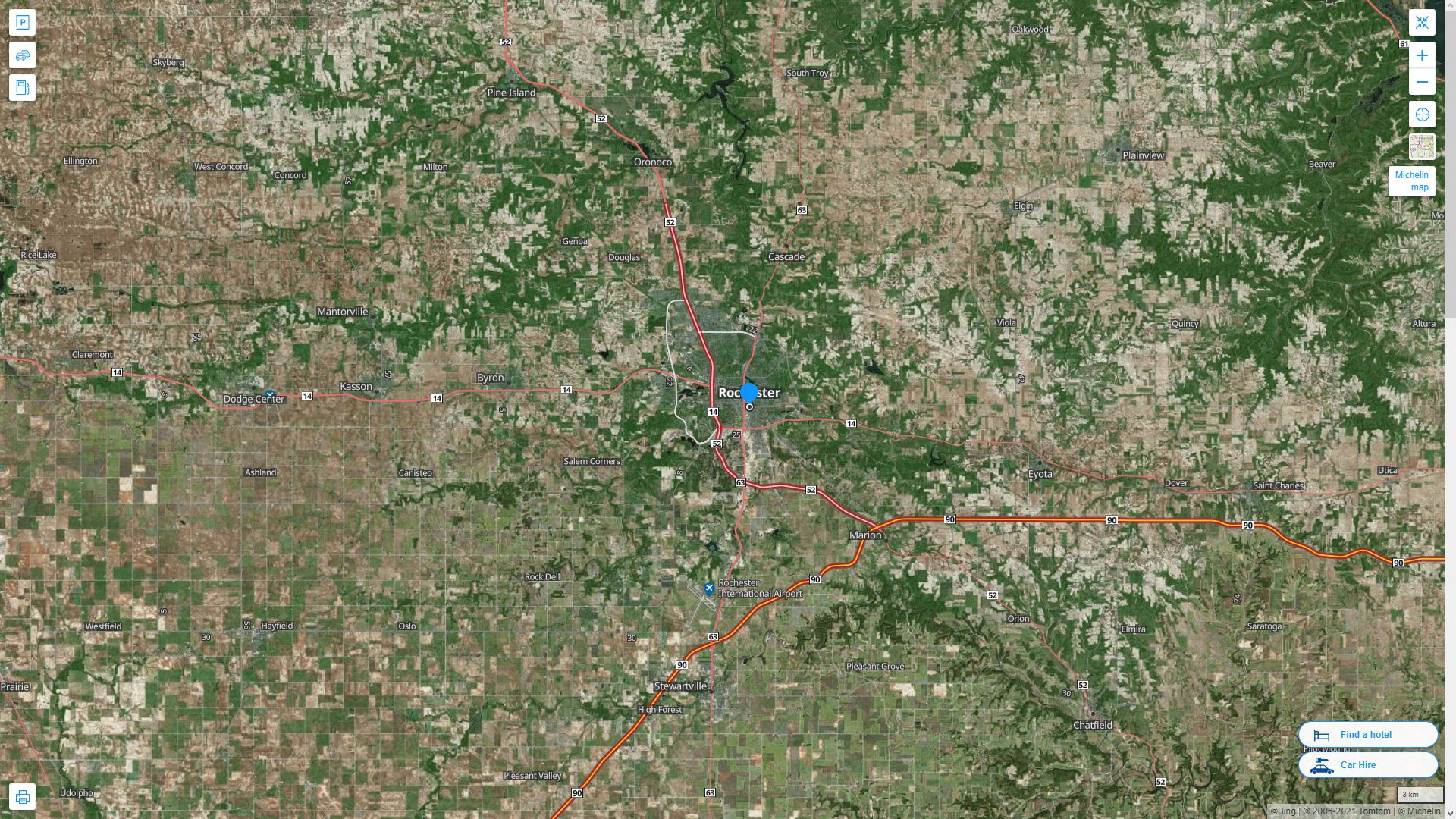The height and width of the screenshot is (819, 1456).
Task: Switch to the Michelin map
Action: (1411, 181)
